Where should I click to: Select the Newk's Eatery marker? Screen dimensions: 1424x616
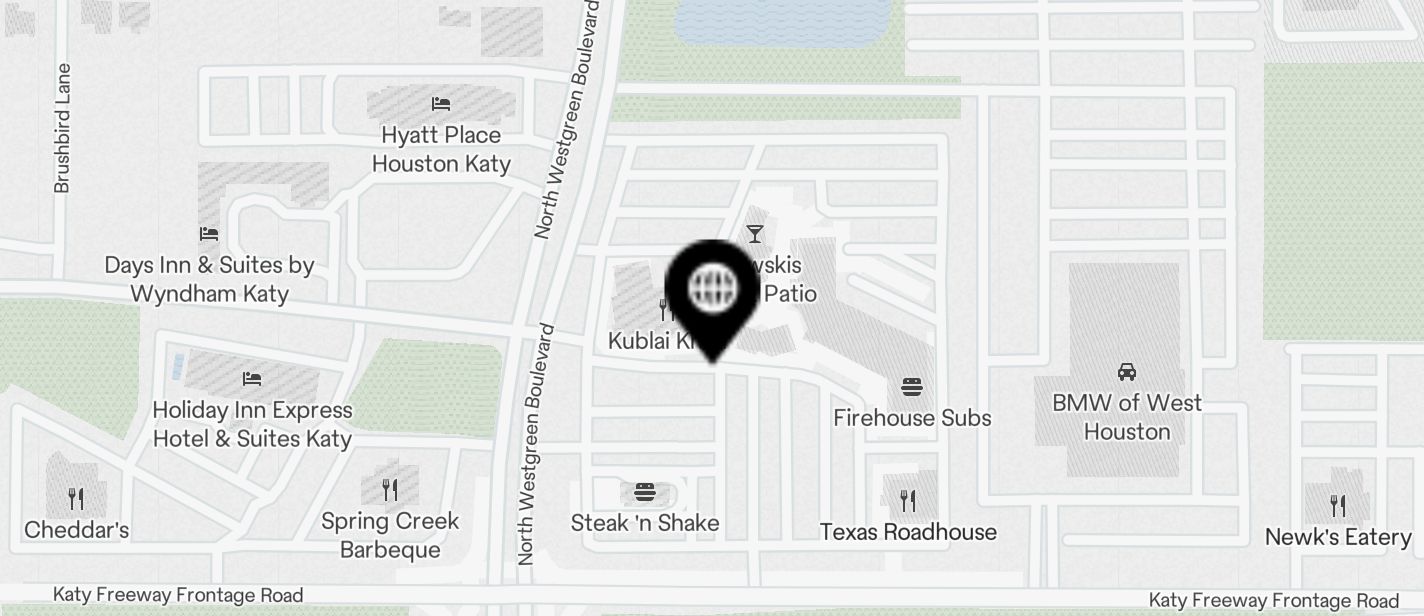[x=1337, y=506]
